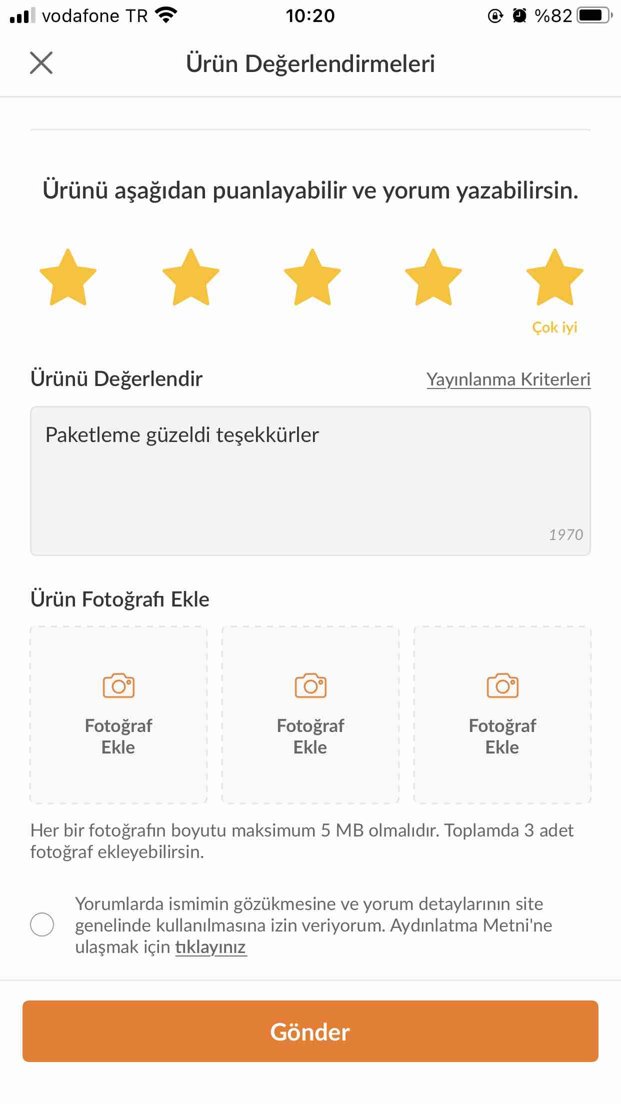Close the Ürün Değerlendirmeleri screen
Screen dimensions: 621x1104
tap(42, 63)
